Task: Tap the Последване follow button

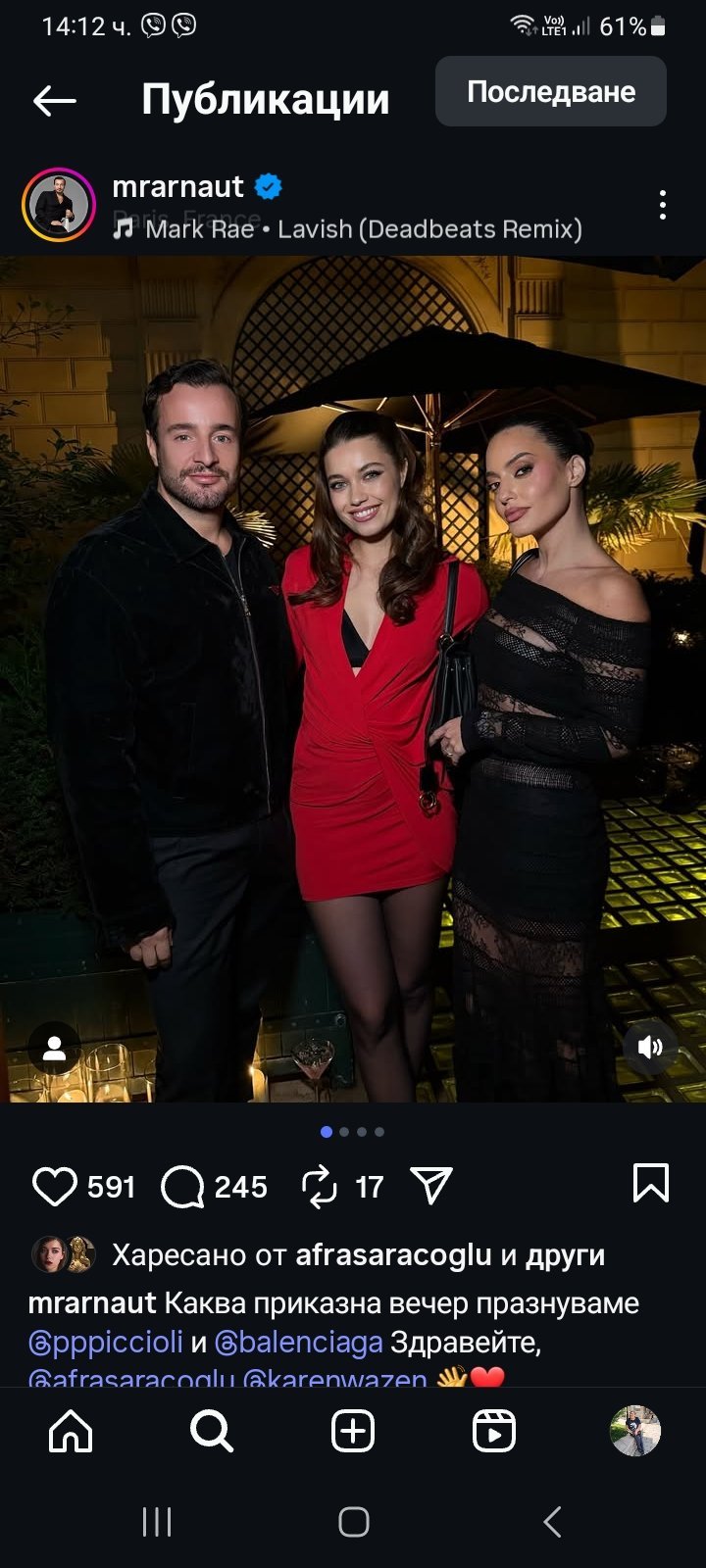Action: pos(551,91)
